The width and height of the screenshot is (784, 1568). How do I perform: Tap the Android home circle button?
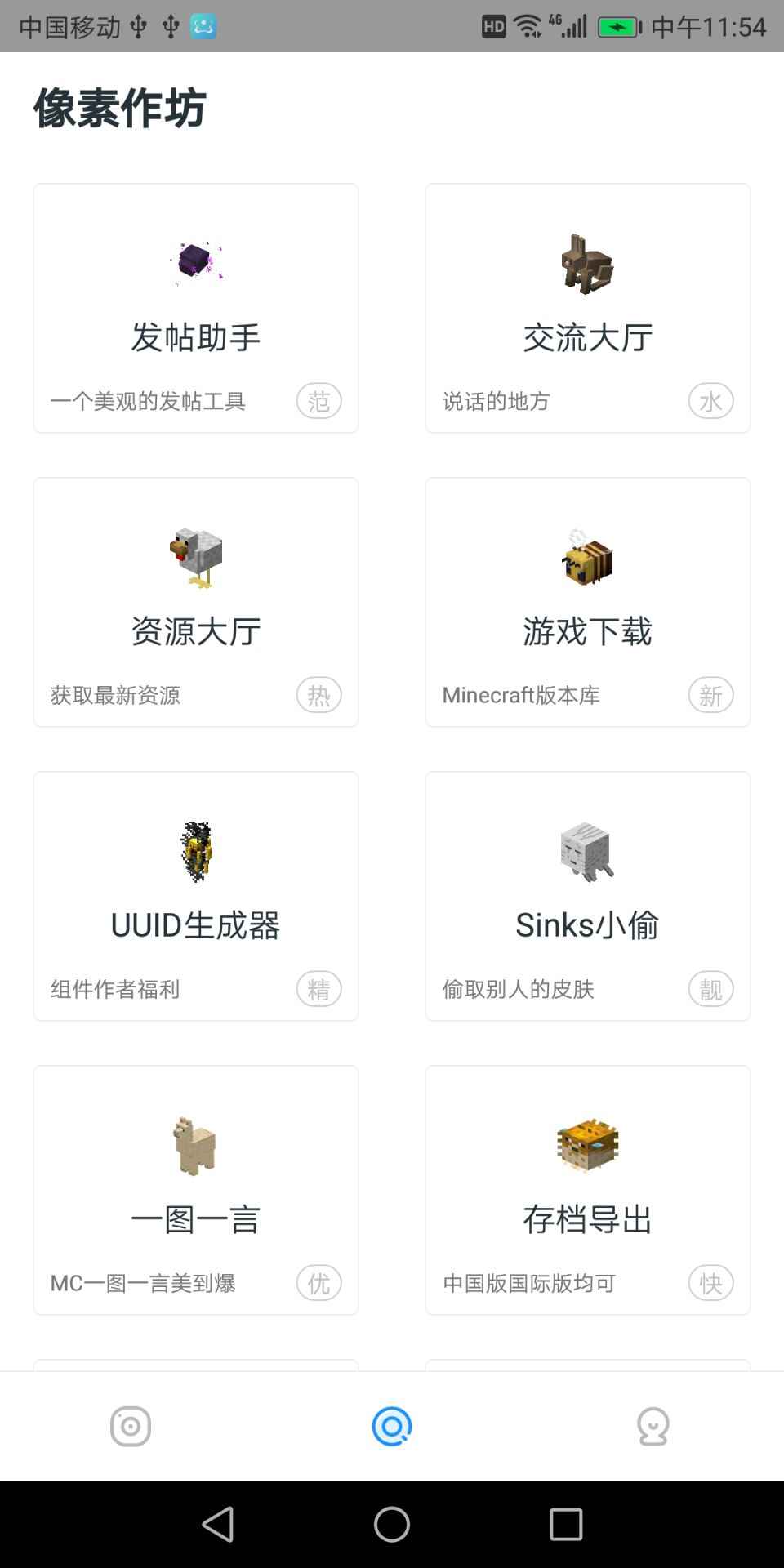(391, 1521)
